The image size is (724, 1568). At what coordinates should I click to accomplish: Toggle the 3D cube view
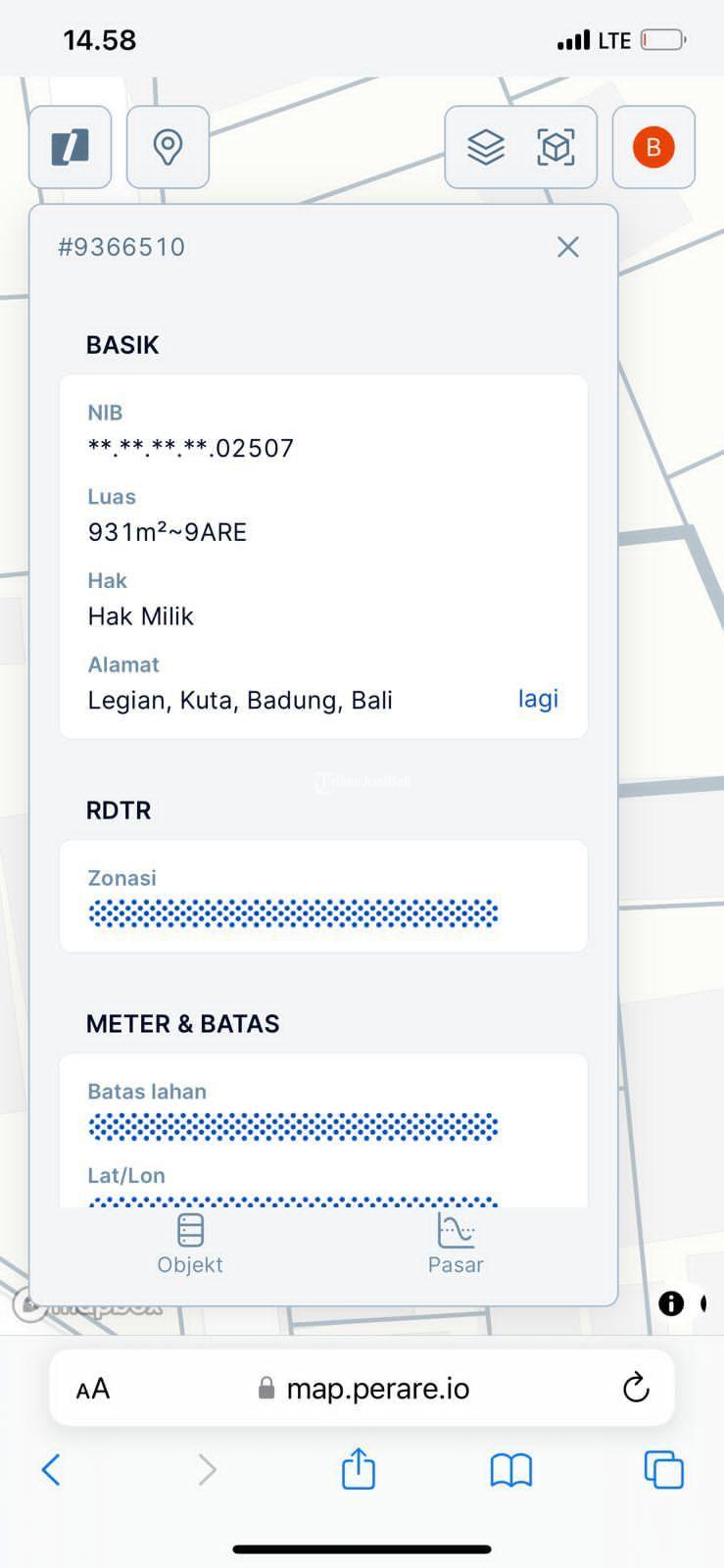point(555,147)
